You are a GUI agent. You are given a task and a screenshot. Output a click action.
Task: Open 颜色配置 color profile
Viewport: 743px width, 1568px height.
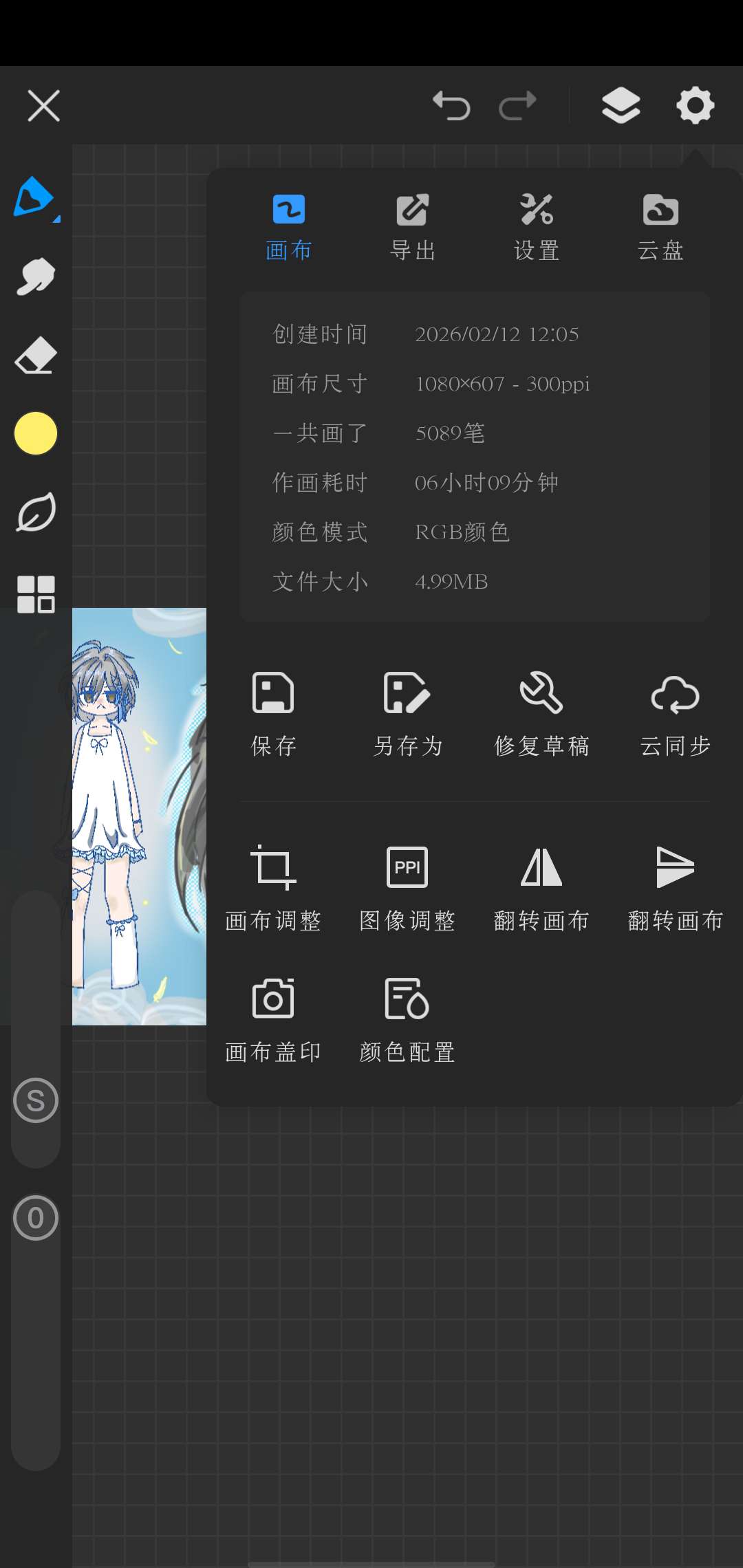tap(407, 1019)
